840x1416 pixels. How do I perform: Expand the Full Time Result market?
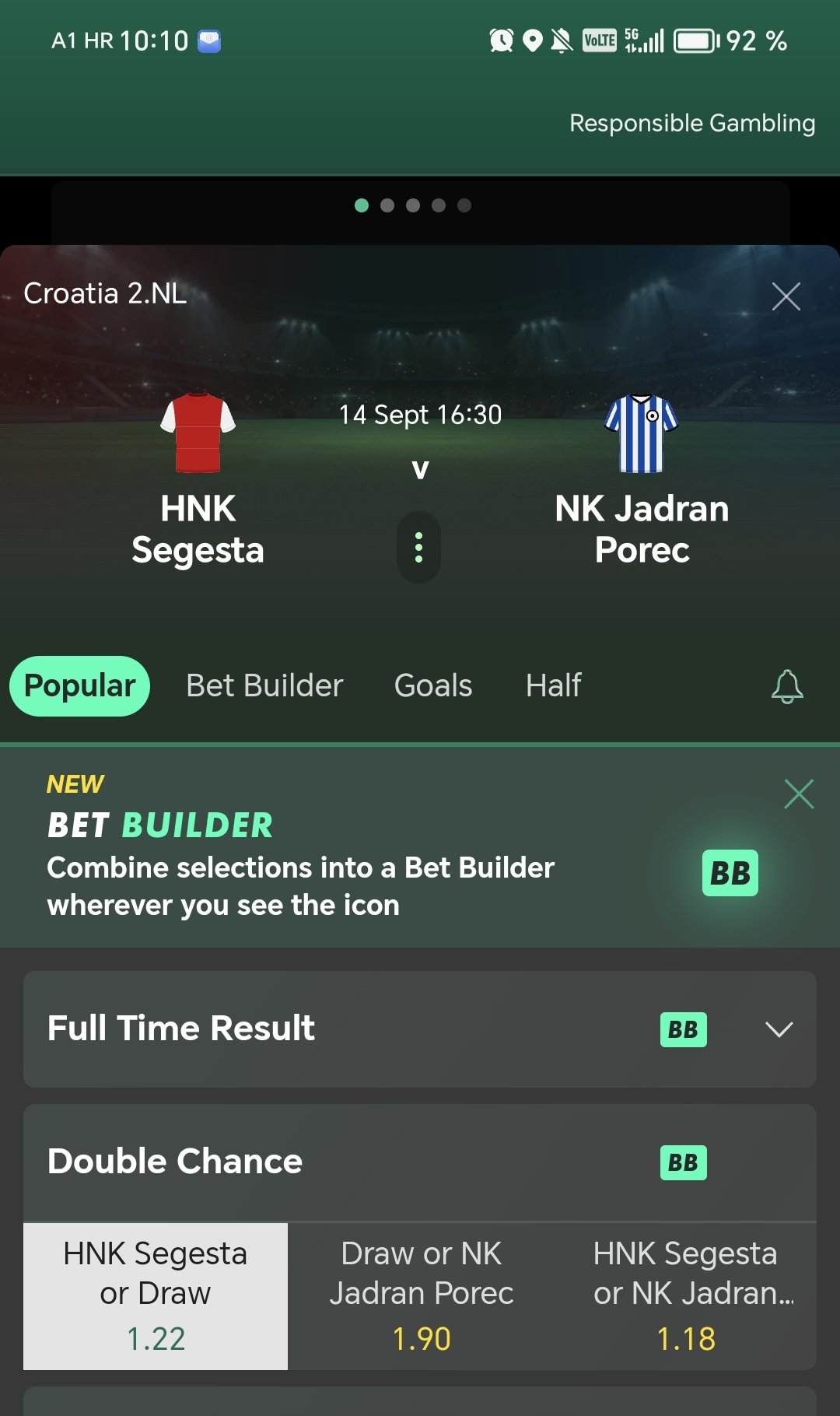click(x=420, y=1029)
